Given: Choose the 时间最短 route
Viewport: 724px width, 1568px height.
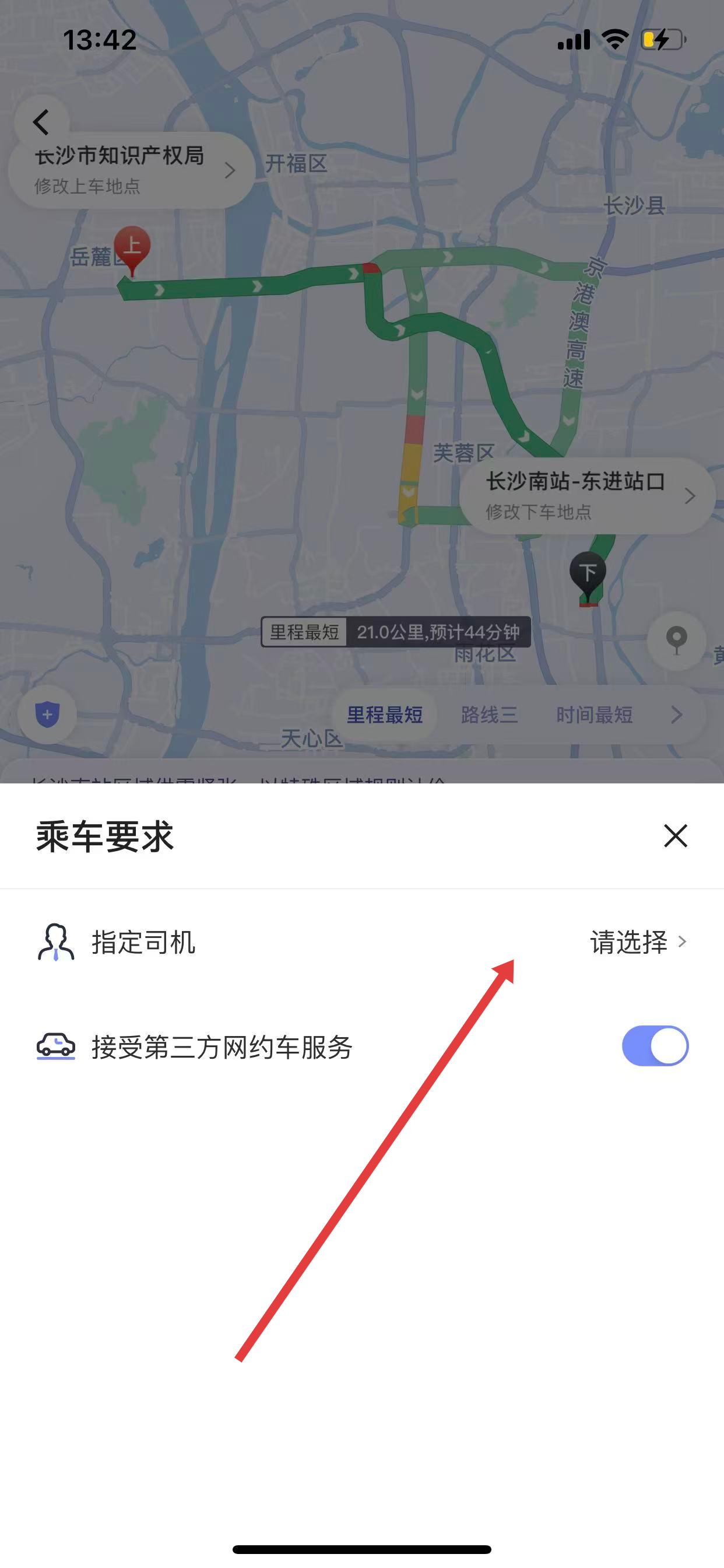Looking at the screenshot, I should [x=595, y=715].
